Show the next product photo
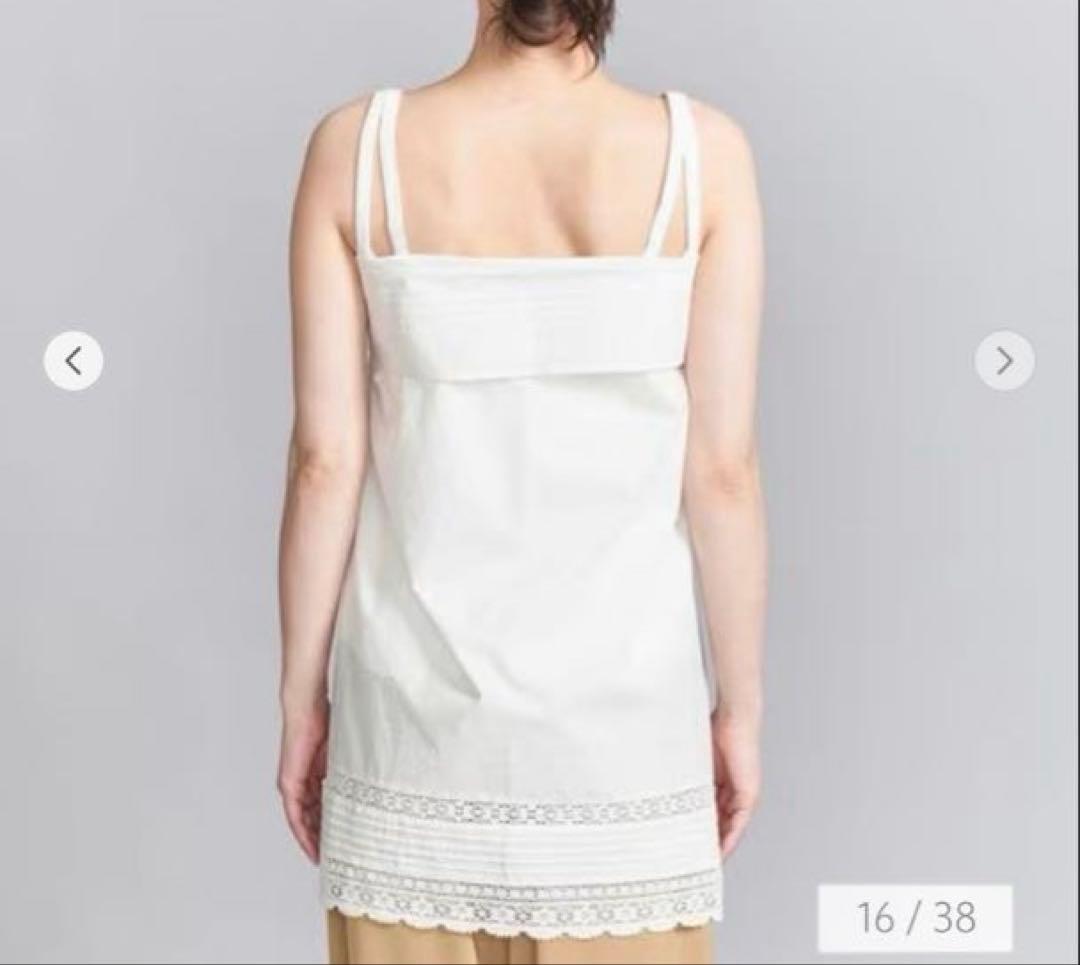This screenshot has height=965, width=1080. pyautogui.click(x=1005, y=361)
